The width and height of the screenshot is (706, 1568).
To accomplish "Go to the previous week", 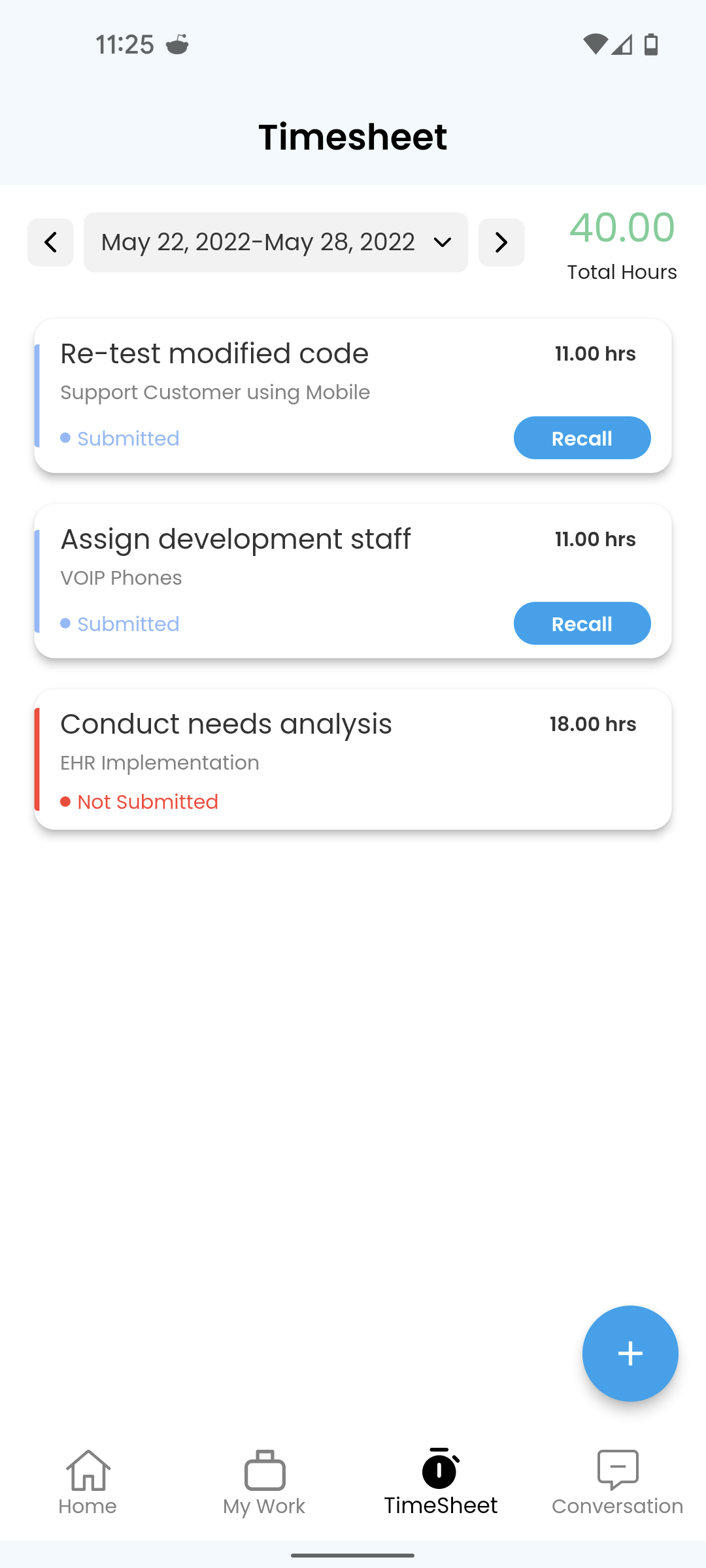I will (50, 242).
